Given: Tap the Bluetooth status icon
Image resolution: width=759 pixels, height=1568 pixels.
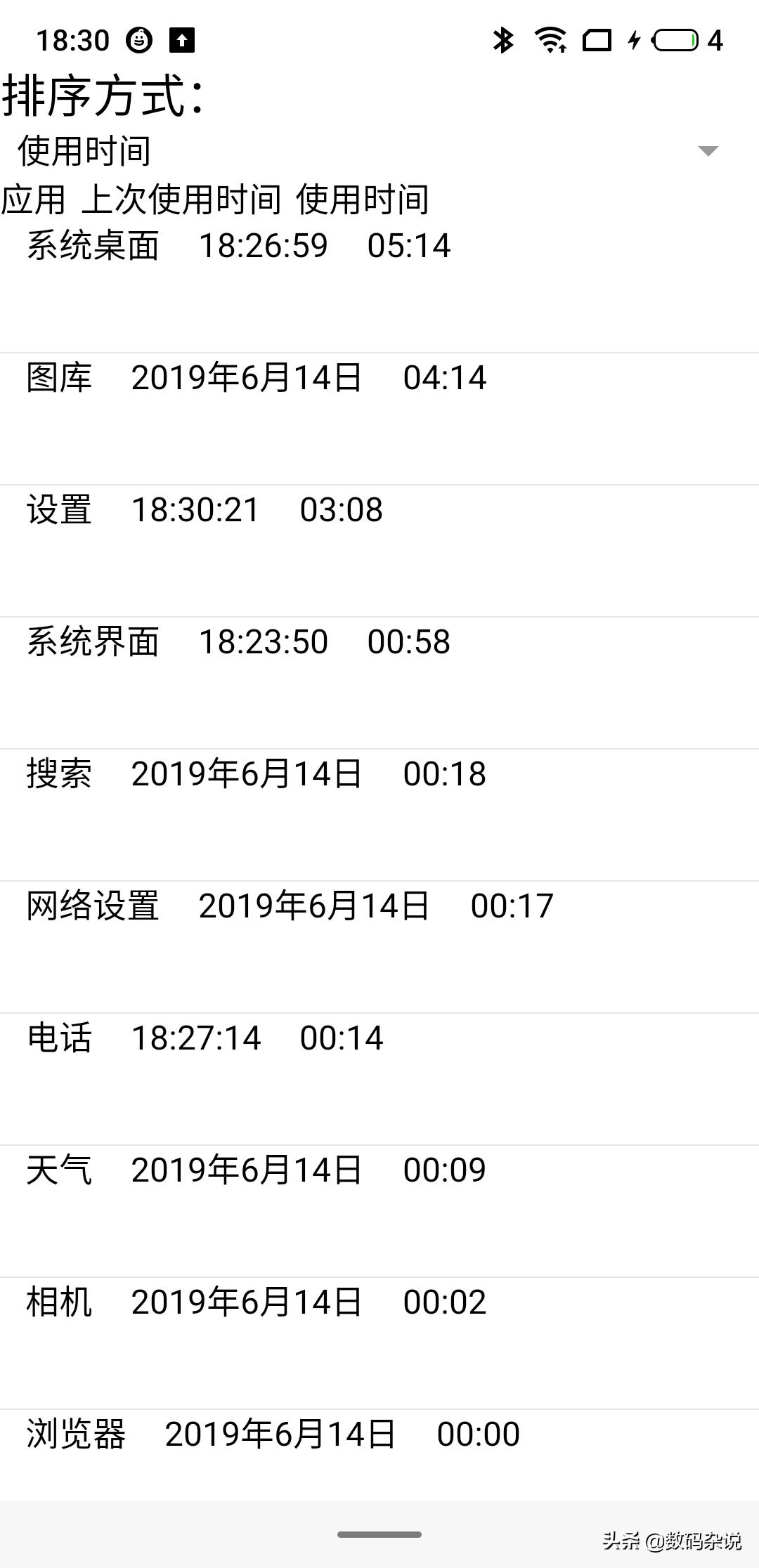Looking at the screenshot, I should click(x=502, y=40).
